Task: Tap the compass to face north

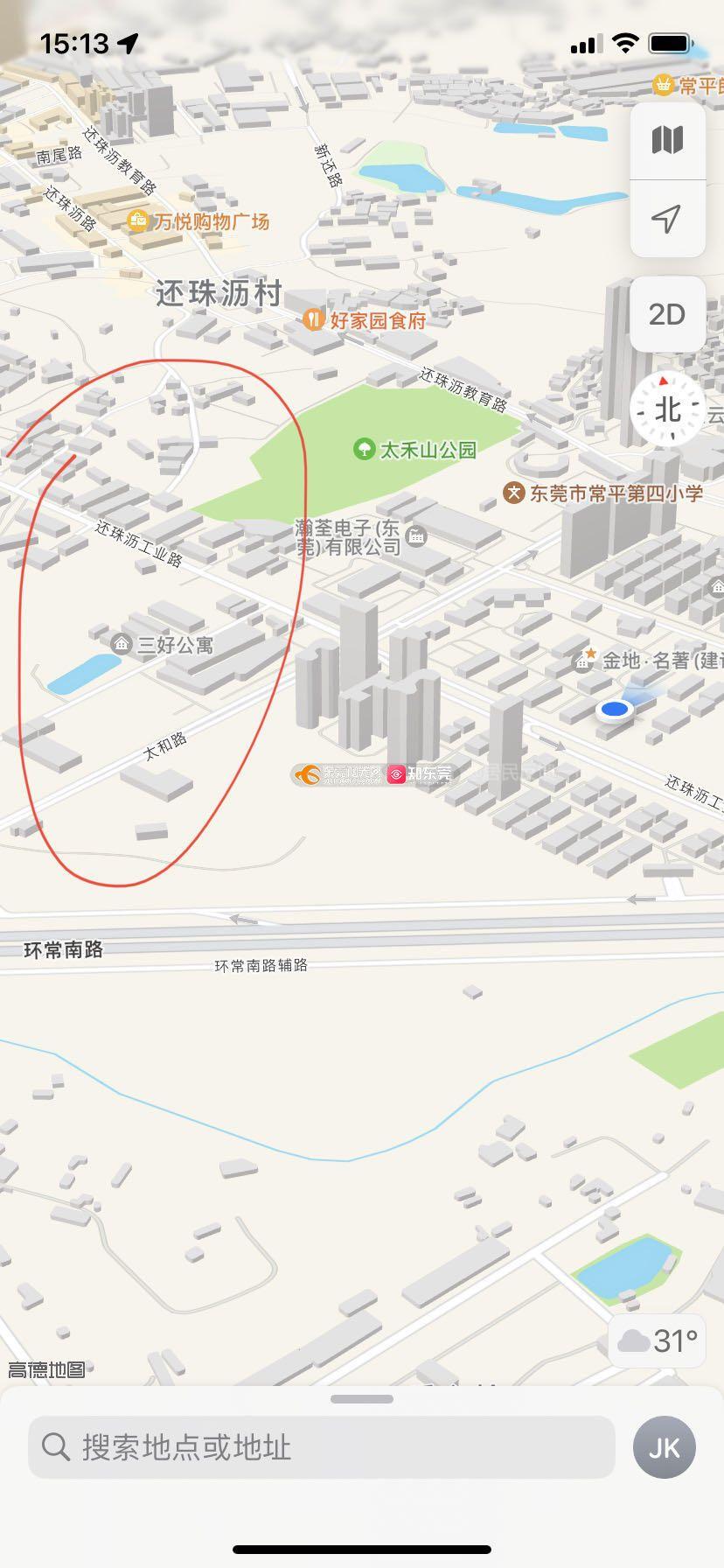Action: click(667, 409)
